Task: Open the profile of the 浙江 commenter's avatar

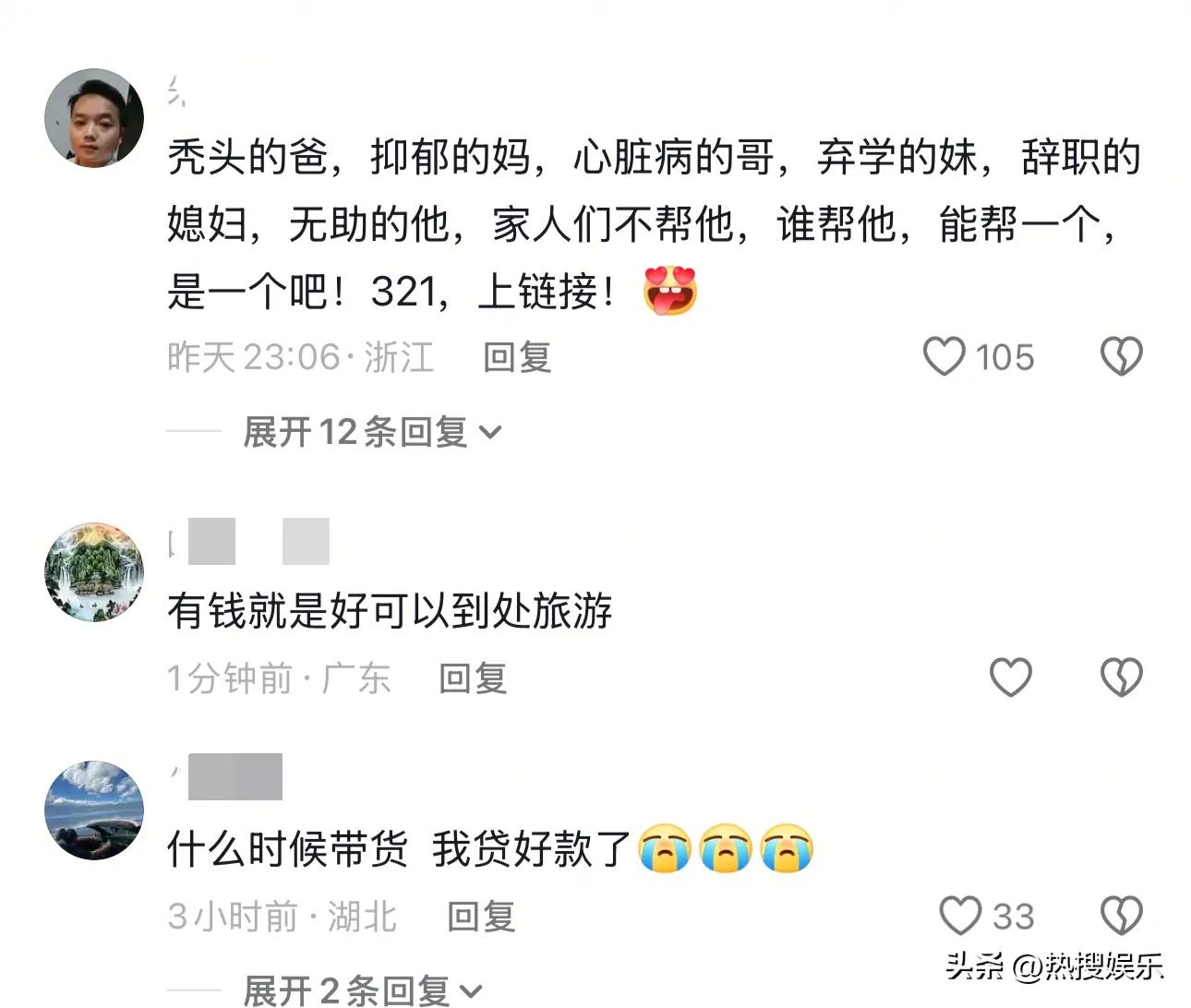Action: pos(94,118)
